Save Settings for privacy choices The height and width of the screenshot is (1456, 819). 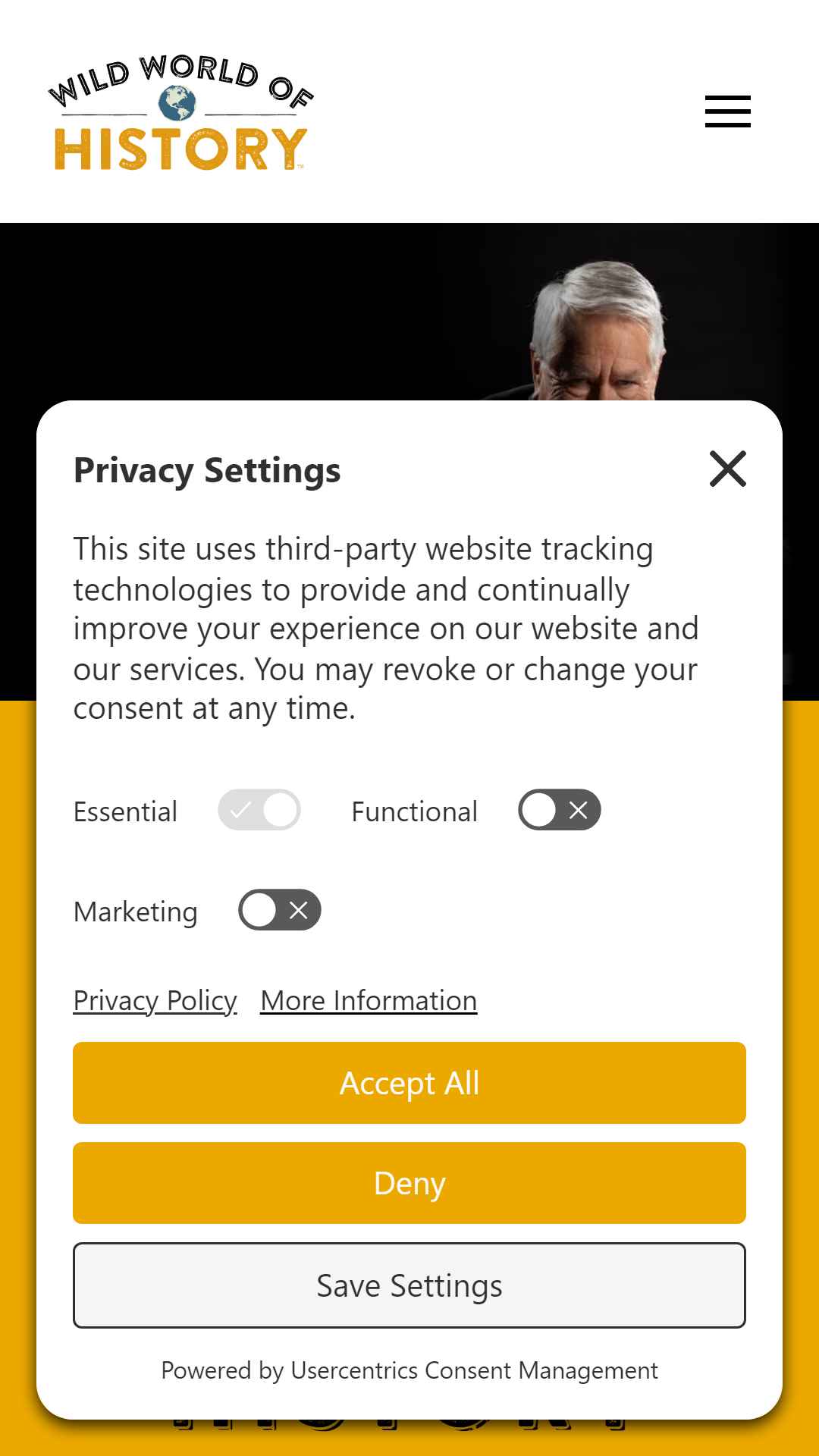409,1285
